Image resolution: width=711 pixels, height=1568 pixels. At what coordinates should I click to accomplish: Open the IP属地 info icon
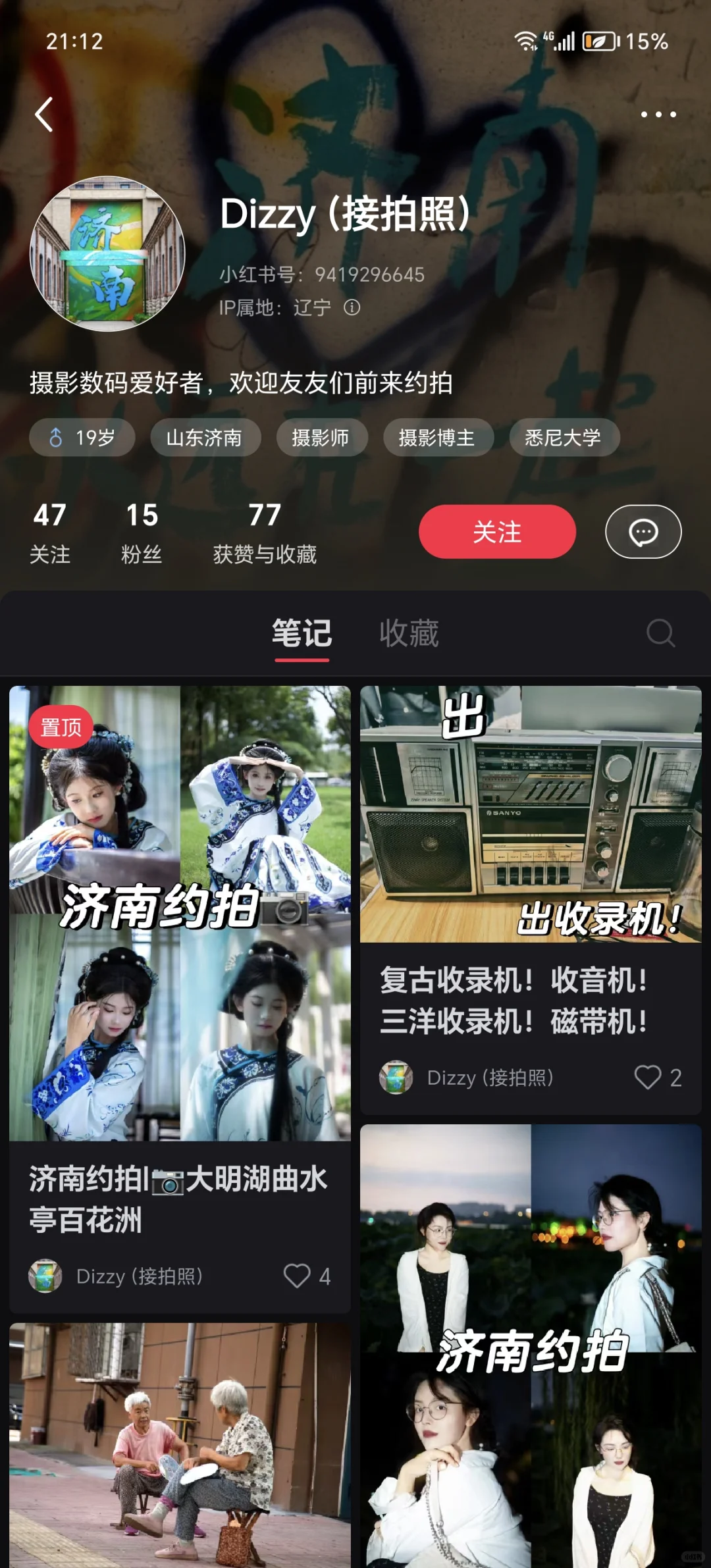pos(352,307)
